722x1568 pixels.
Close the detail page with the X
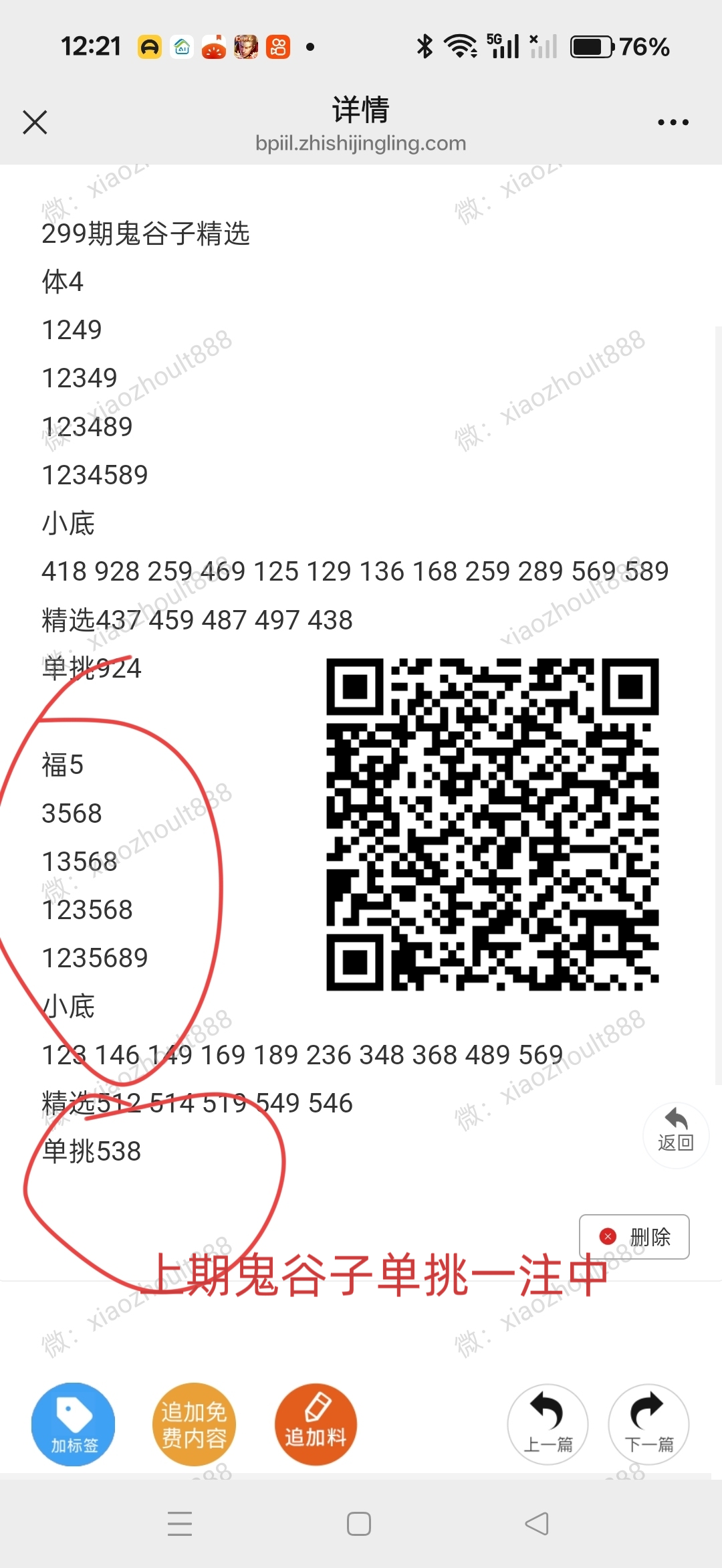click(x=35, y=122)
